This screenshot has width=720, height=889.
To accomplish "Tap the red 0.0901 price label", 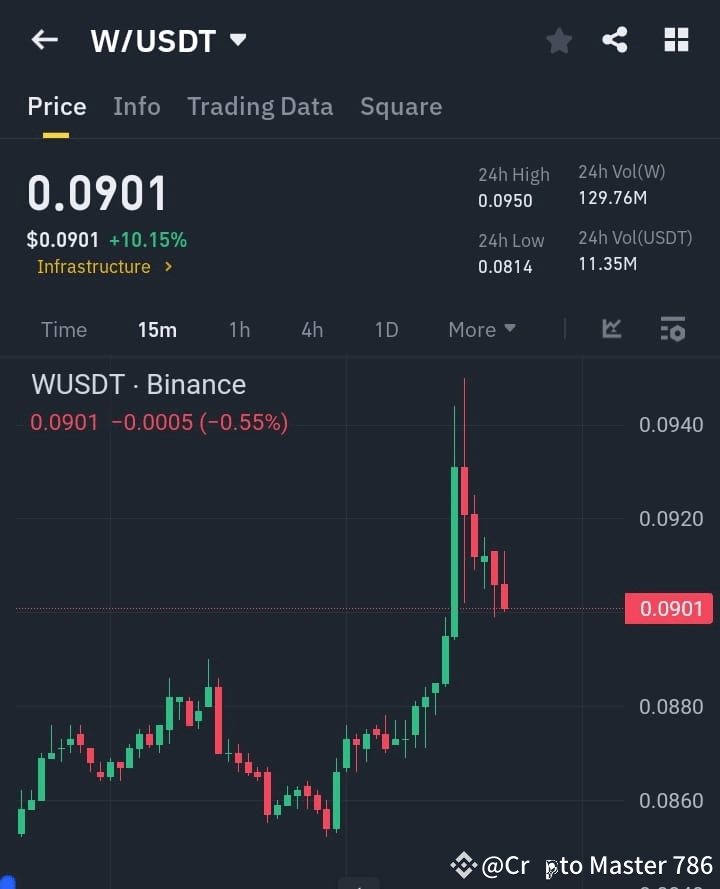I will 668,607.
